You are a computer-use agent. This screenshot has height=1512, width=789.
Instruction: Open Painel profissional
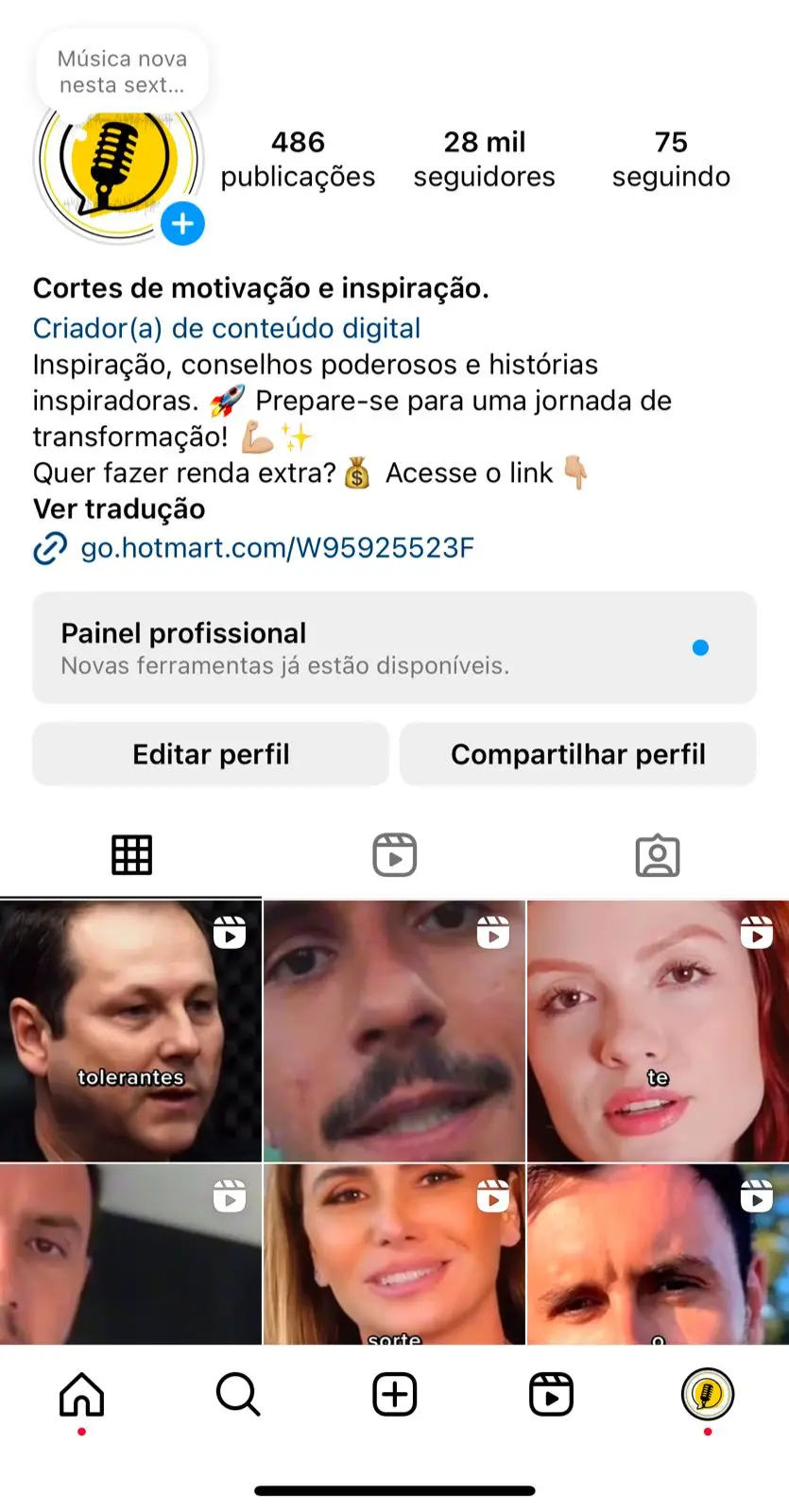coord(394,648)
